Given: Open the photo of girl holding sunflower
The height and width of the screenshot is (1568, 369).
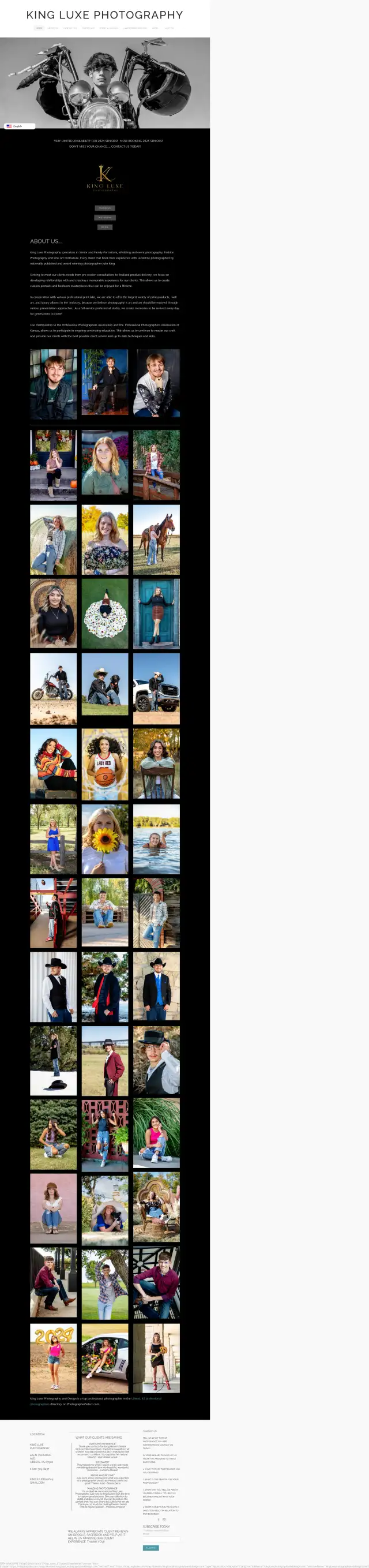Looking at the screenshot, I should pos(104,839).
